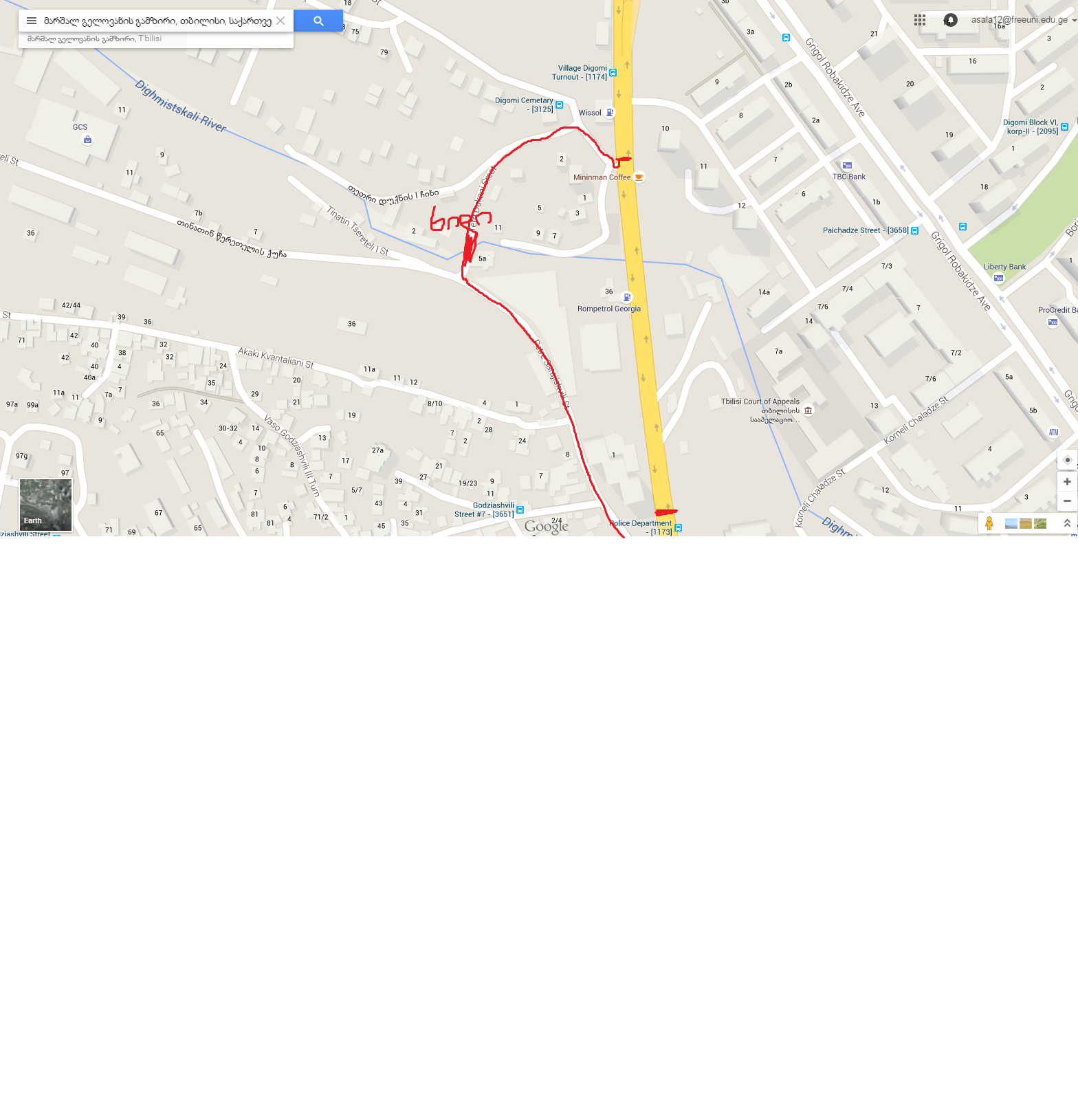Zoom in on the map
The width and height of the screenshot is (1078, 1120).
point(1067,482)
